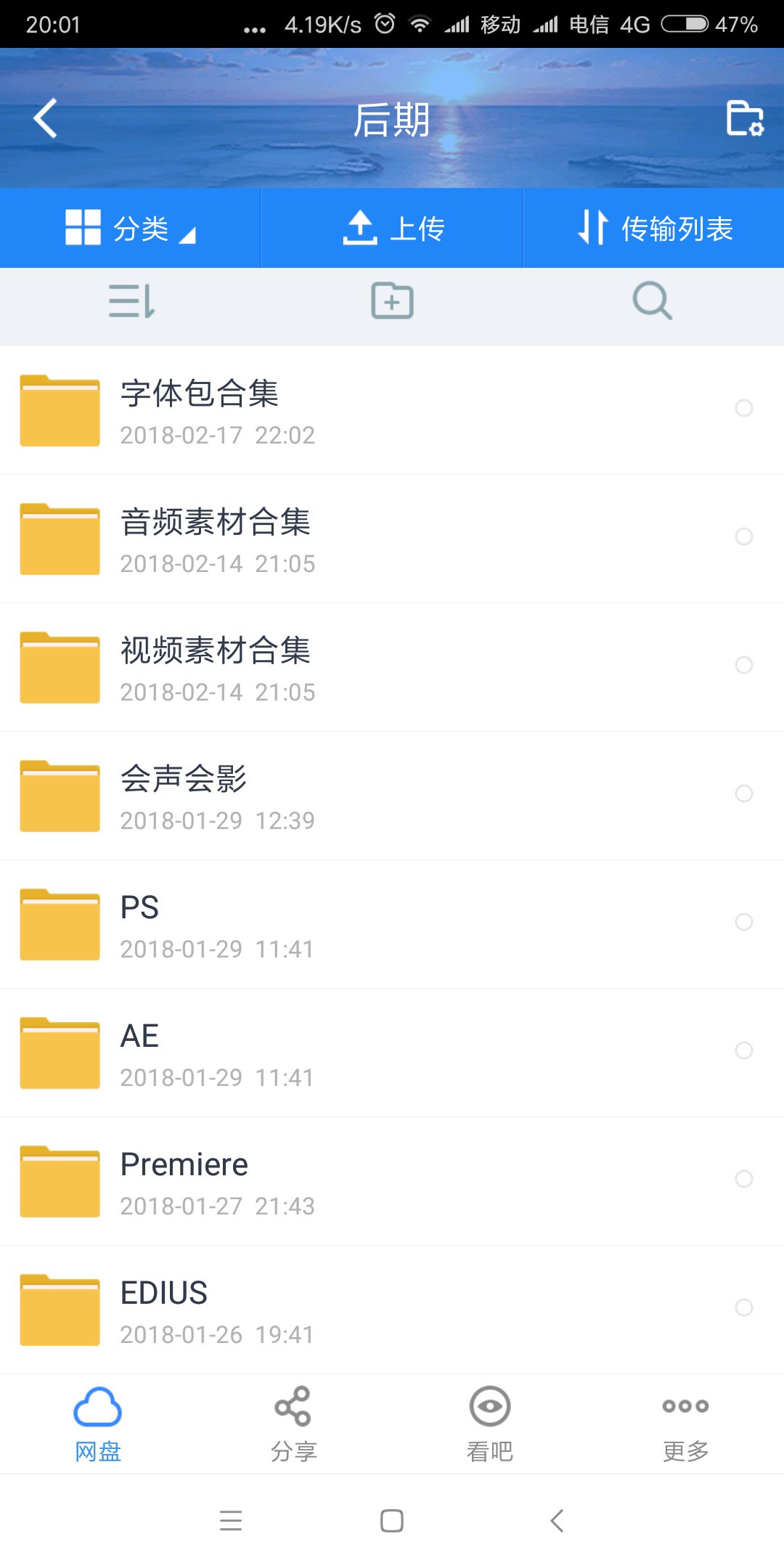The width and height of the screenshot is (784, 1568).
Task: Switch to the 分享 tab
Action: point(293,1424)
